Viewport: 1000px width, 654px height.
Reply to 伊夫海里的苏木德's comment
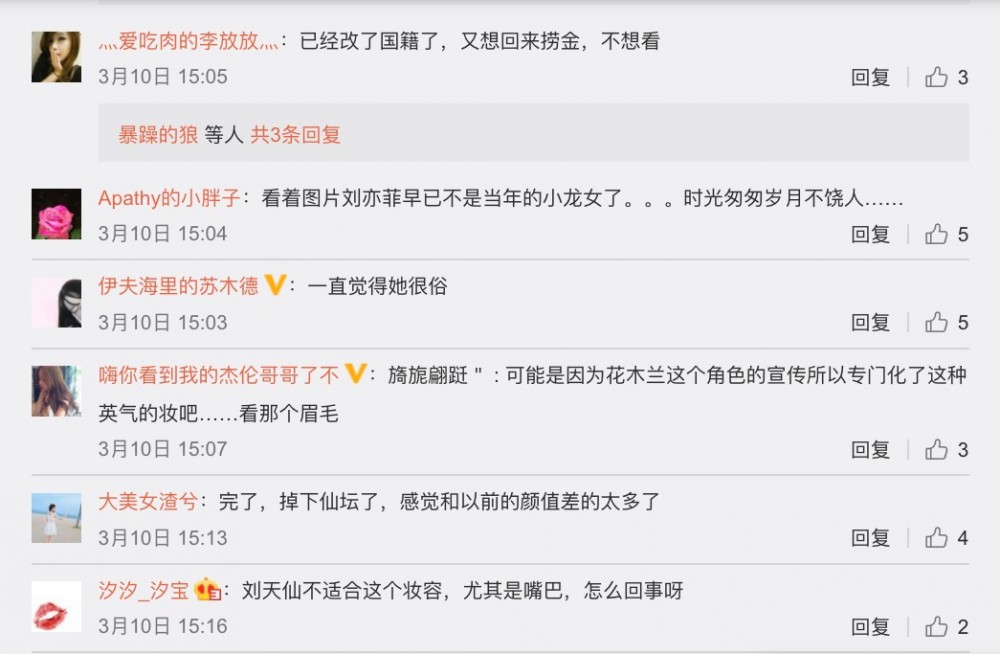870,322
